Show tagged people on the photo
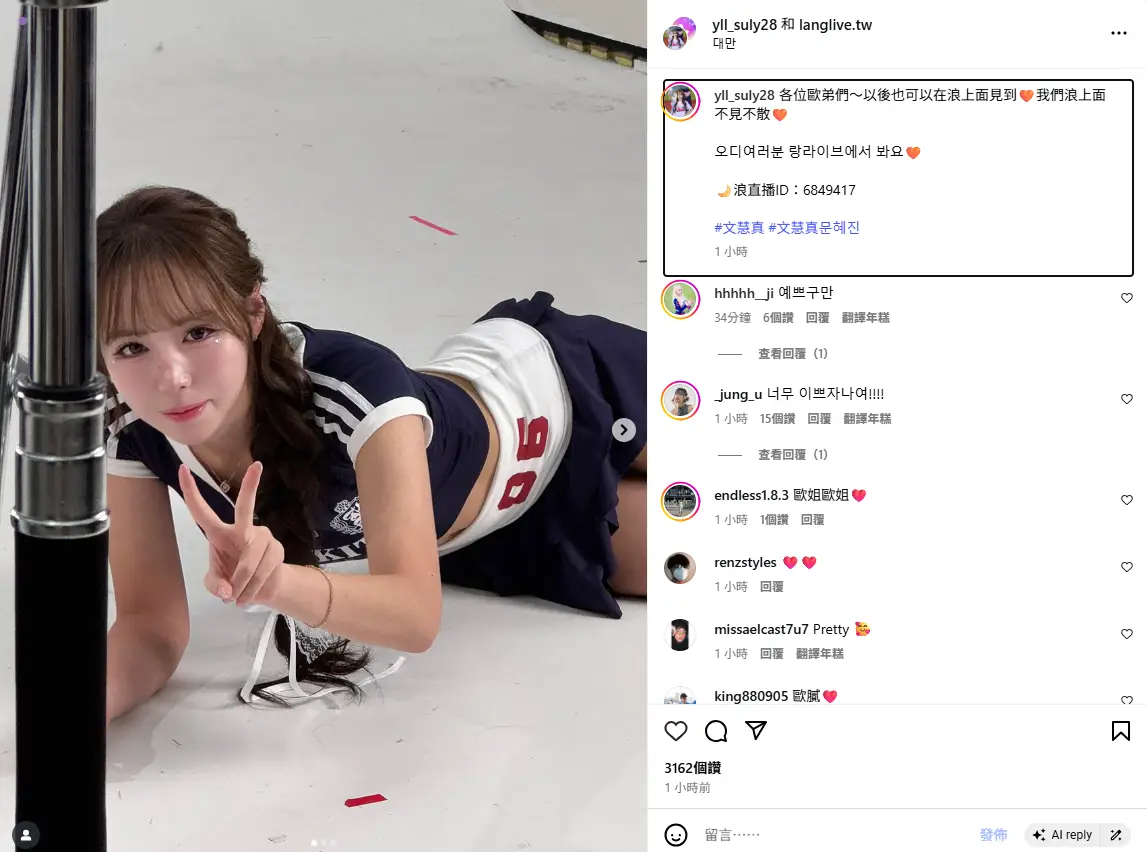 [x=26, y=833]
